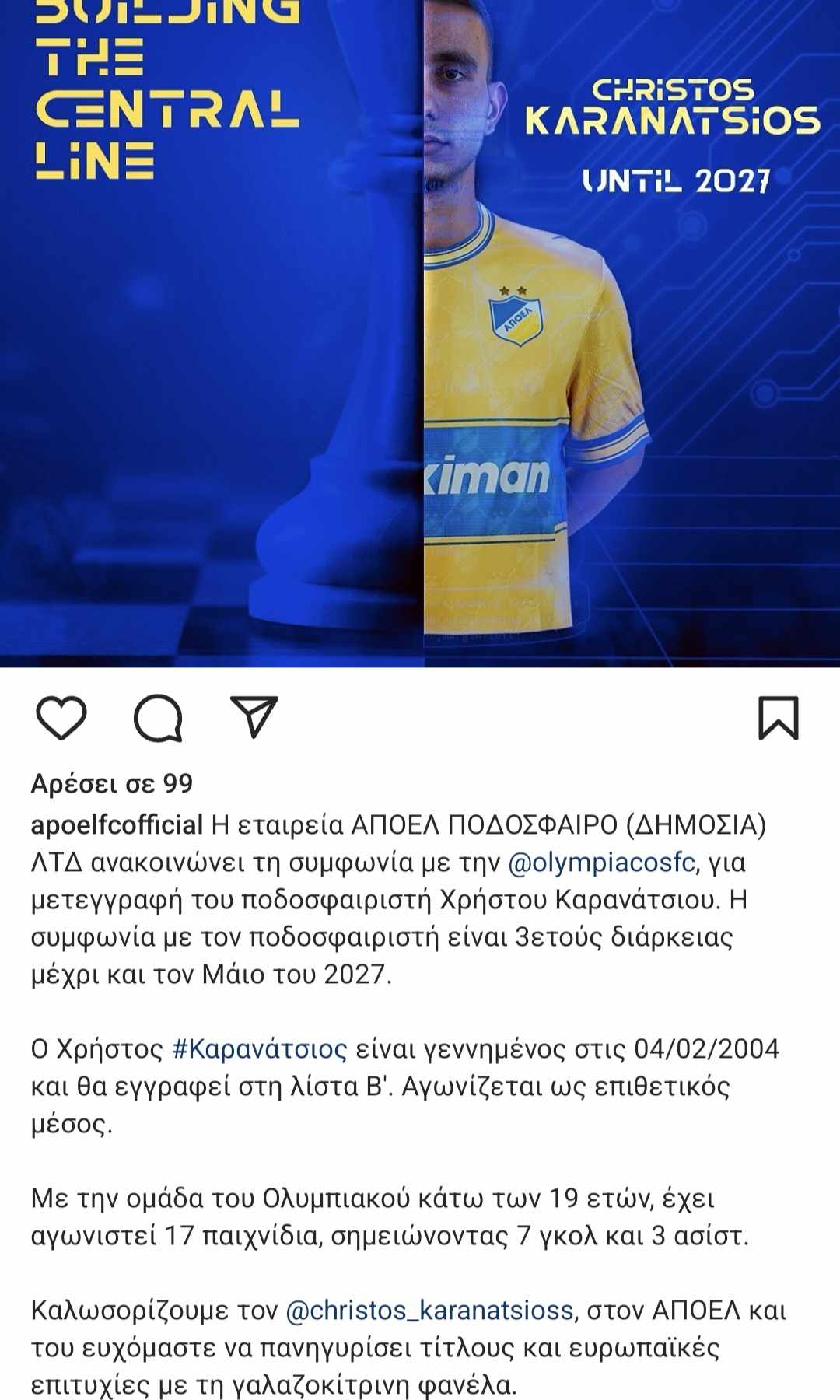
Task: Open the apoelfcofficial profile
Action: tap(117, 824)
